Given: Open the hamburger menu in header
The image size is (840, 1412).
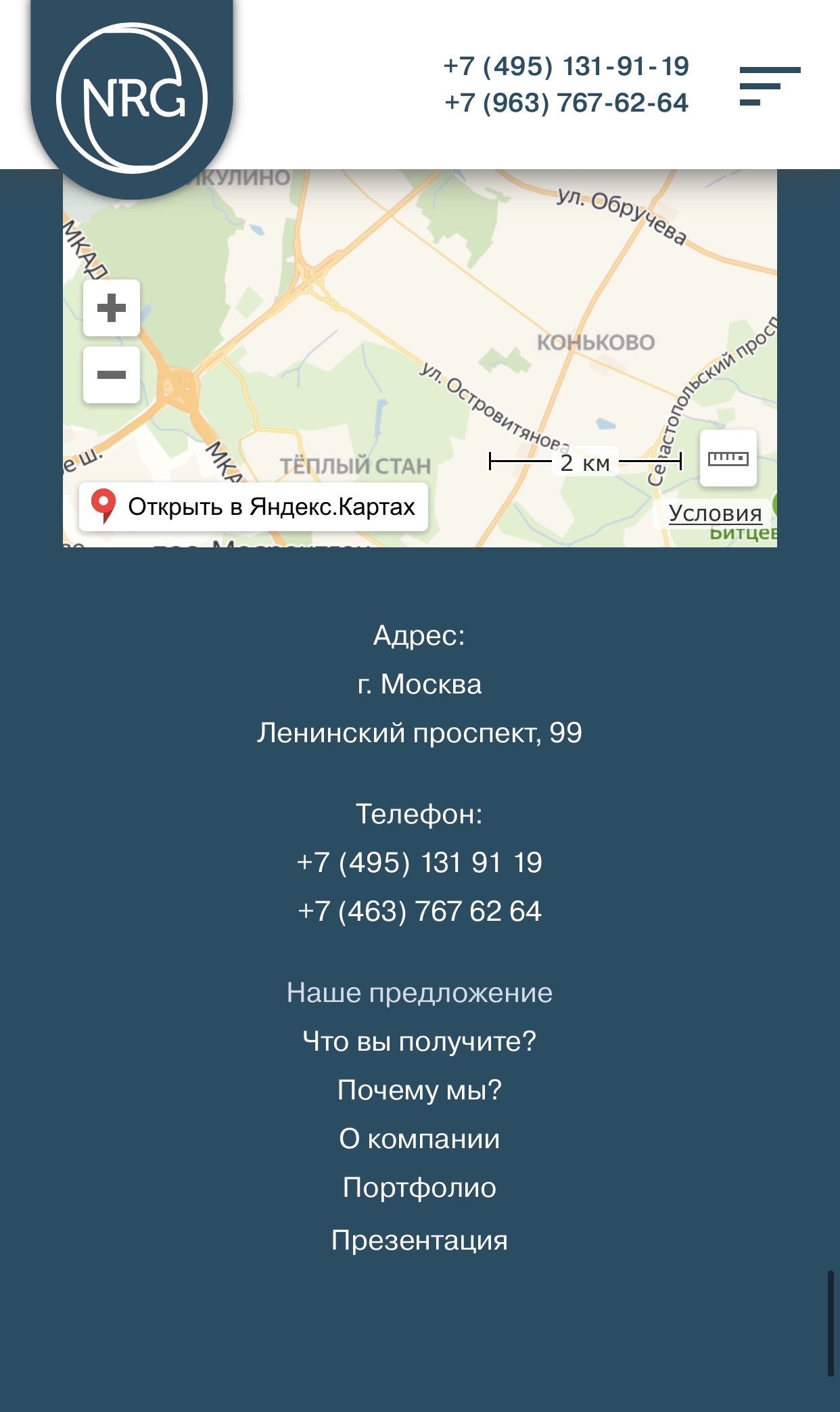Looking at the screenshot, I should (x=770, y=86).
